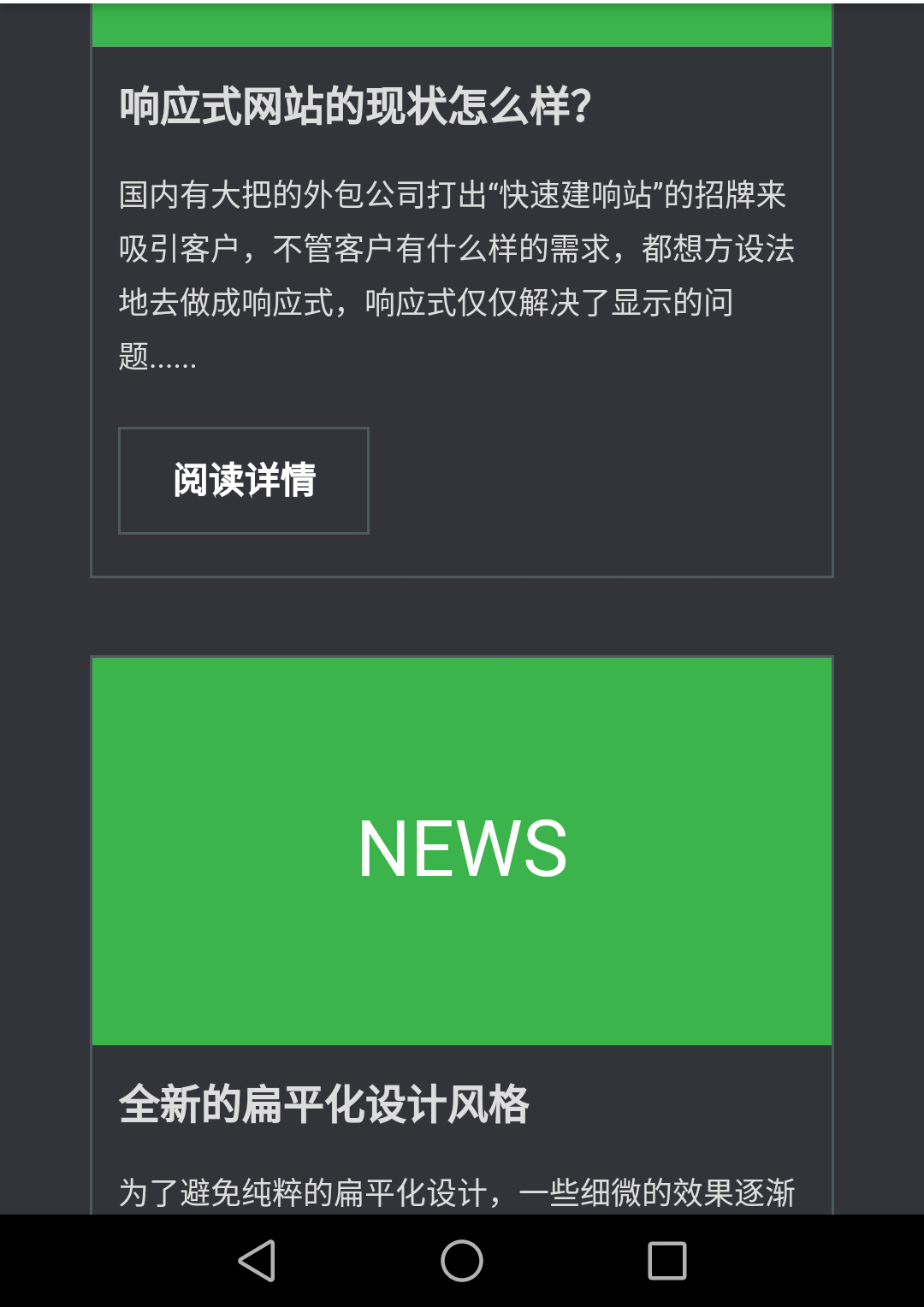Show recent apps

pyautogui.click(x=667, y=1261)
